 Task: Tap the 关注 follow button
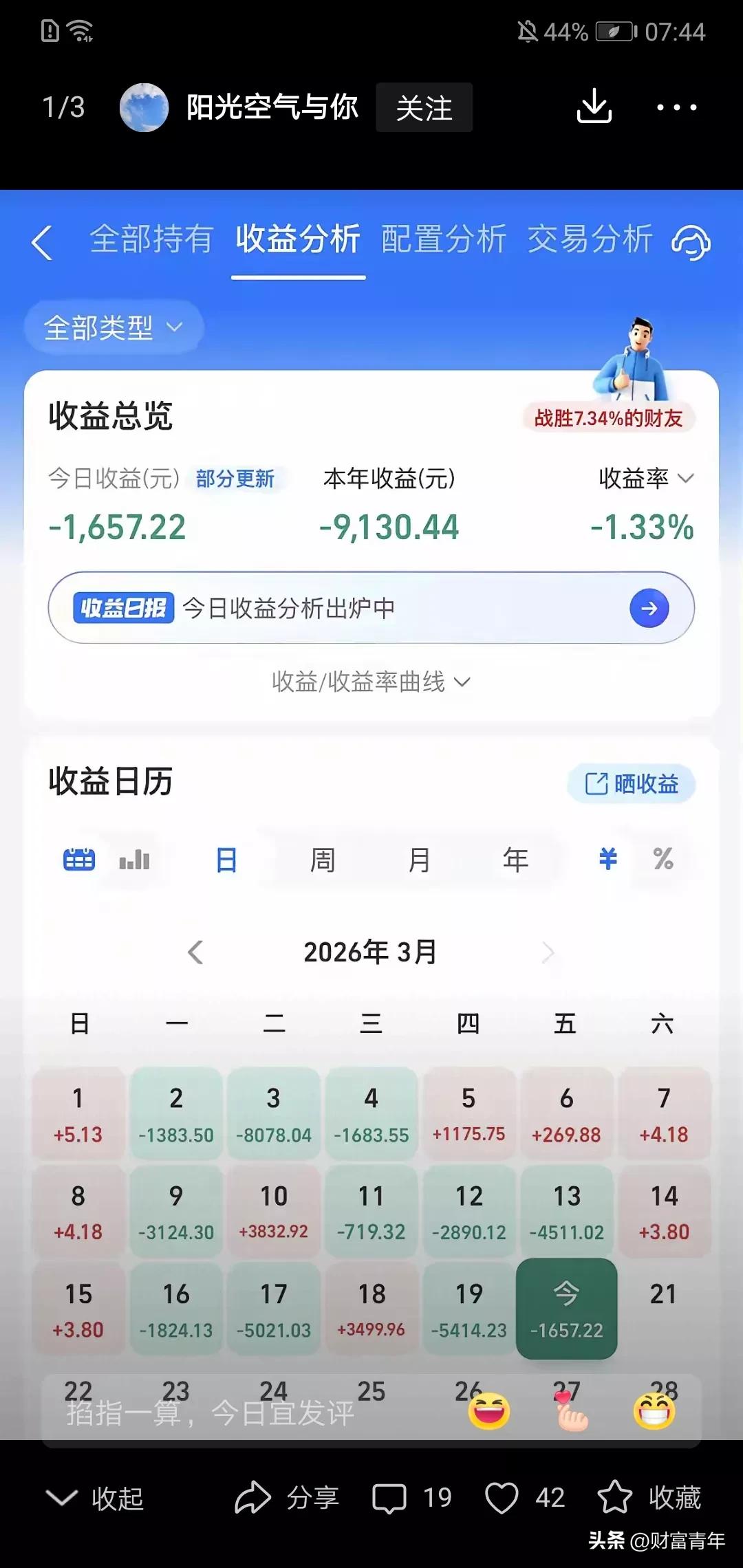tap(424, 107)
